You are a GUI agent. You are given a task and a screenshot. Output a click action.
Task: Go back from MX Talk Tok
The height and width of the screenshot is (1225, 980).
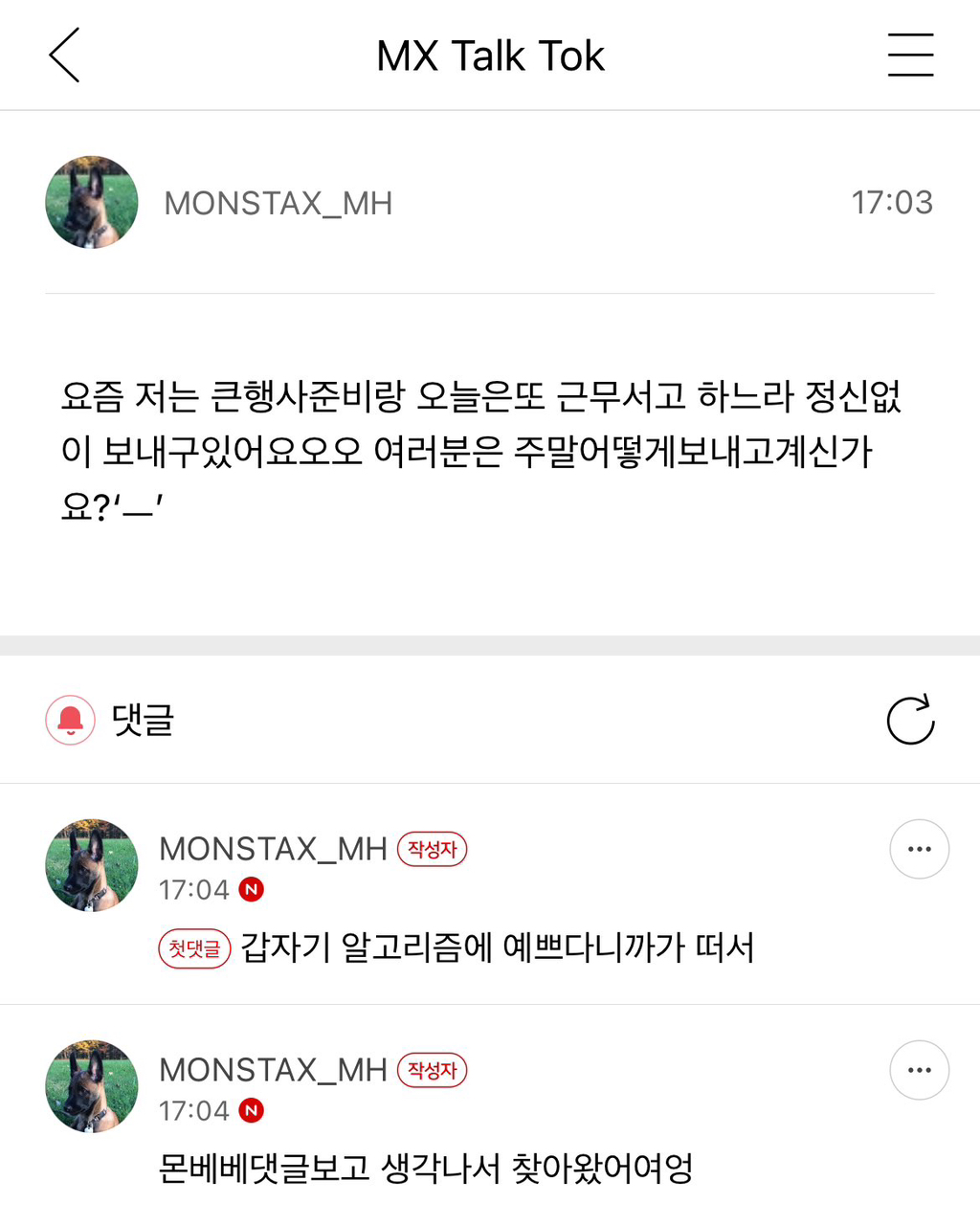click(65, 56)
